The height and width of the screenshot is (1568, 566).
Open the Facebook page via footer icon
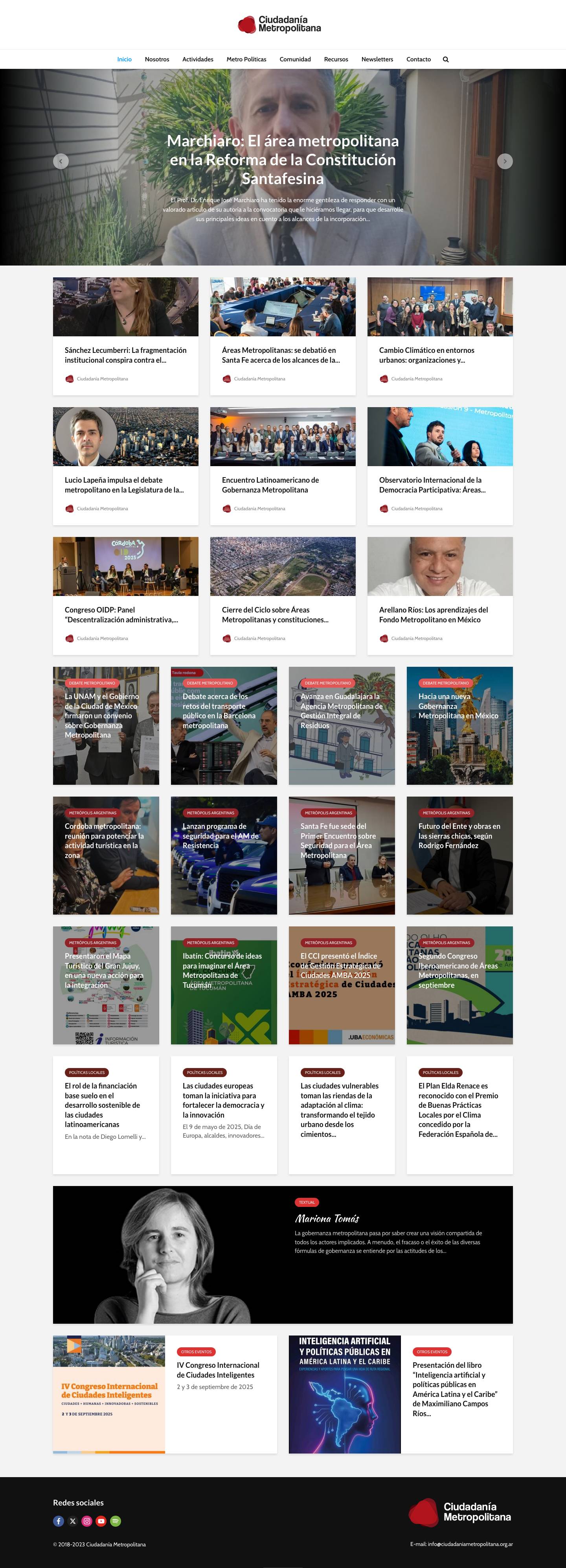[58, 1521]
